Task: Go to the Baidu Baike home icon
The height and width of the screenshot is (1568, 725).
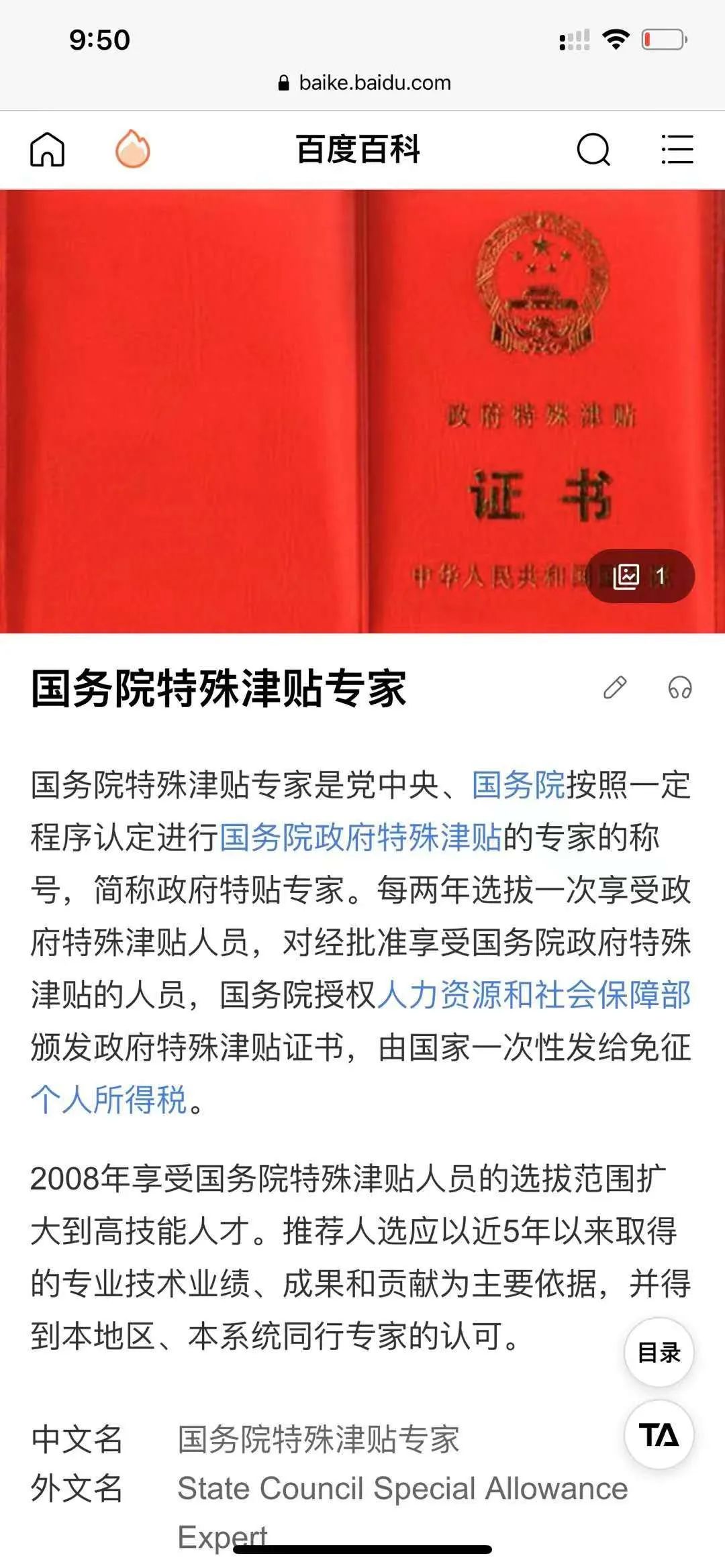Action: click(48, 149)
